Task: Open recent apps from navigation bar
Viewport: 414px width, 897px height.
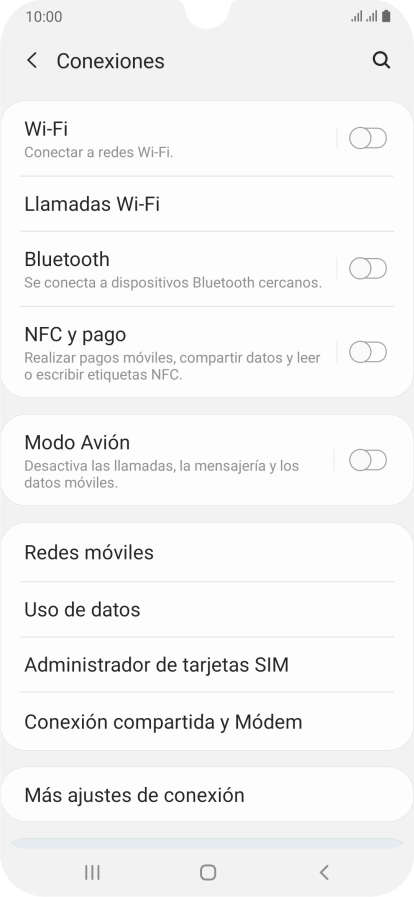Action: (x=92, y=872)
